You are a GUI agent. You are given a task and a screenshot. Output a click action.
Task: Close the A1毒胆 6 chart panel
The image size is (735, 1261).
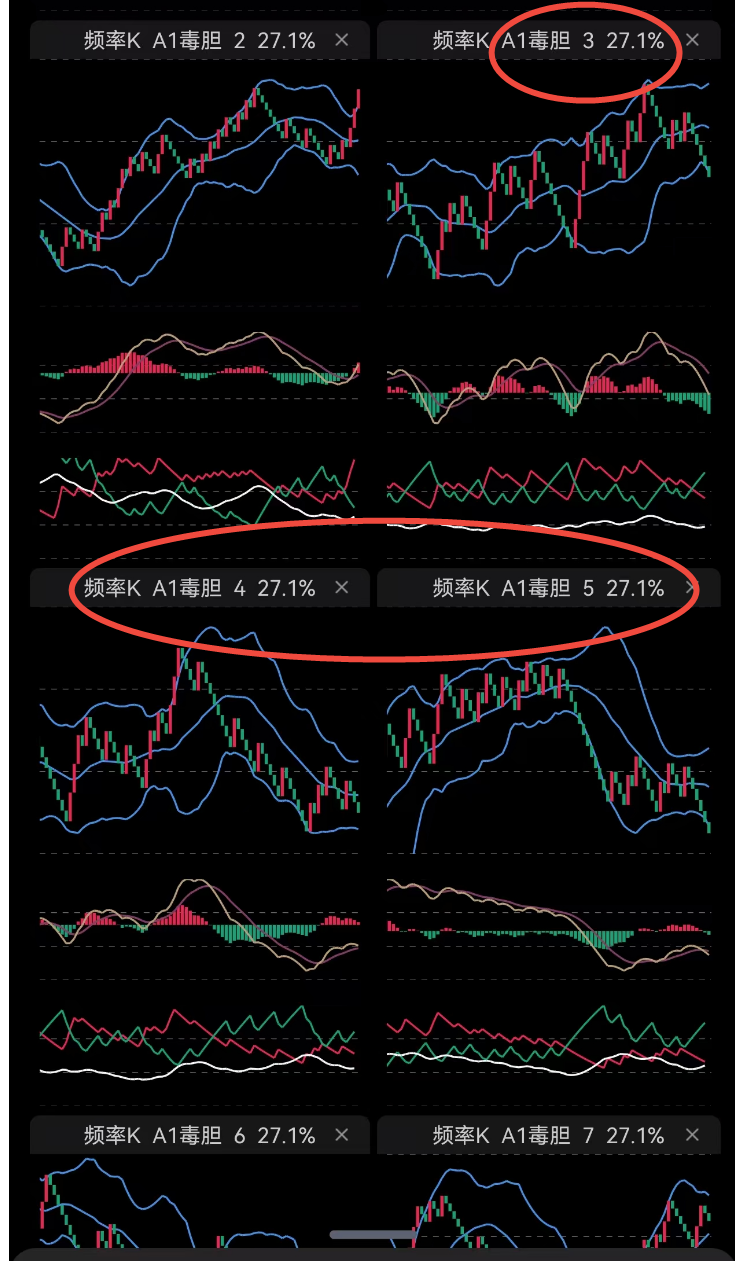click(x=342, y=1135)
